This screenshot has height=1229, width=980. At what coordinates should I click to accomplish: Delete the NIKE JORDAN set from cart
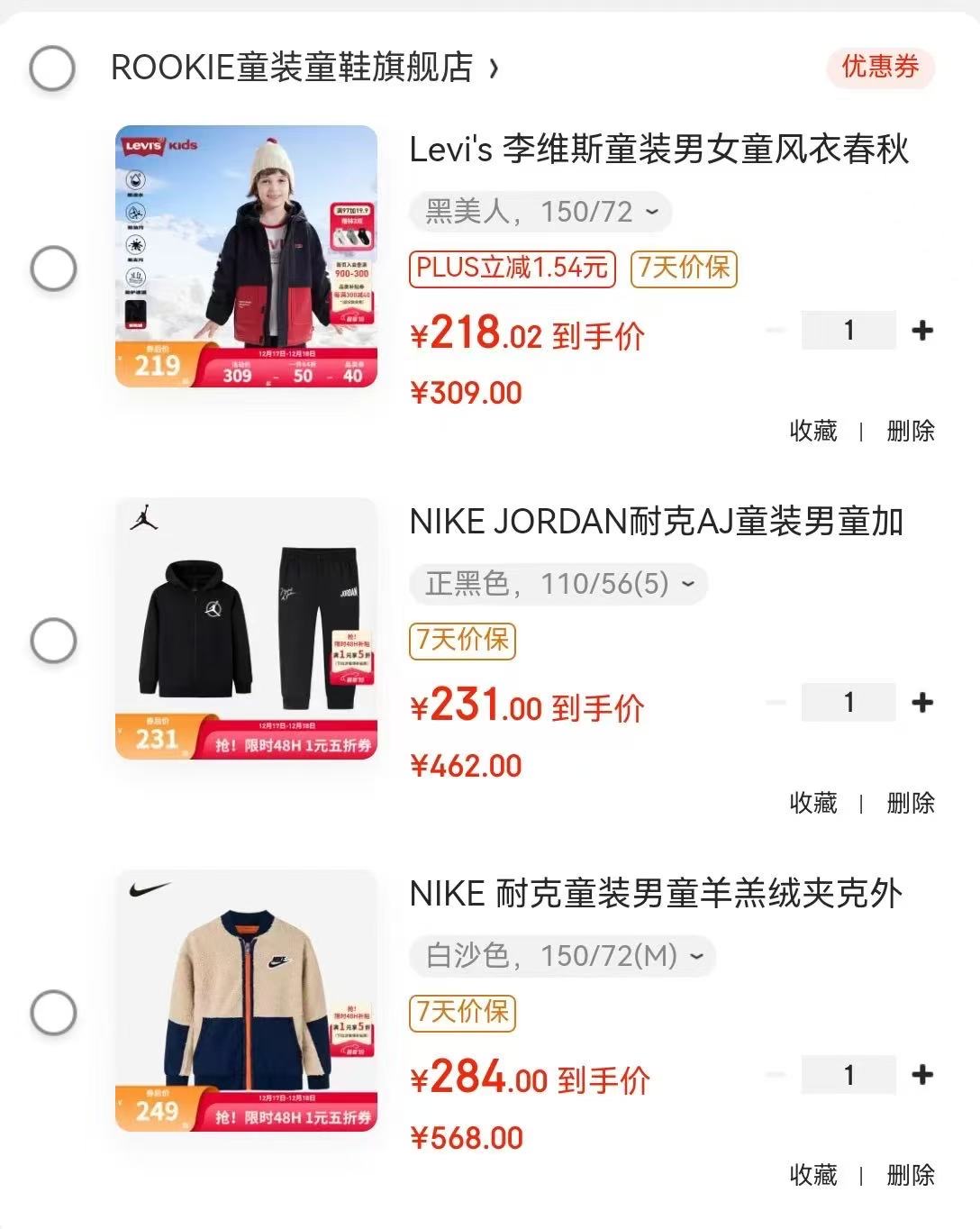click(911, 803)
